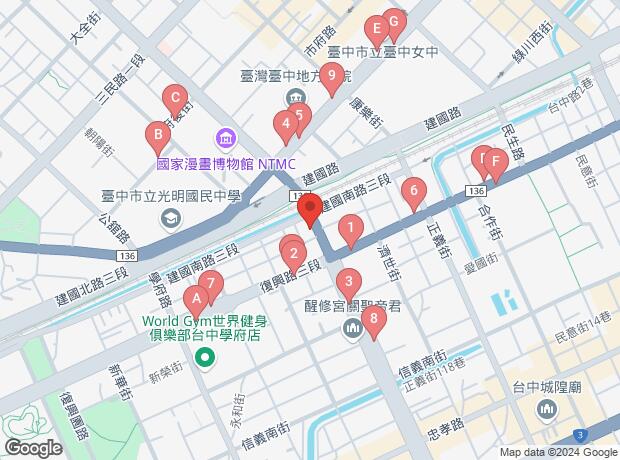Select map marker 7
The height and width of the screenshot is (460, 620).
[207, 282]
